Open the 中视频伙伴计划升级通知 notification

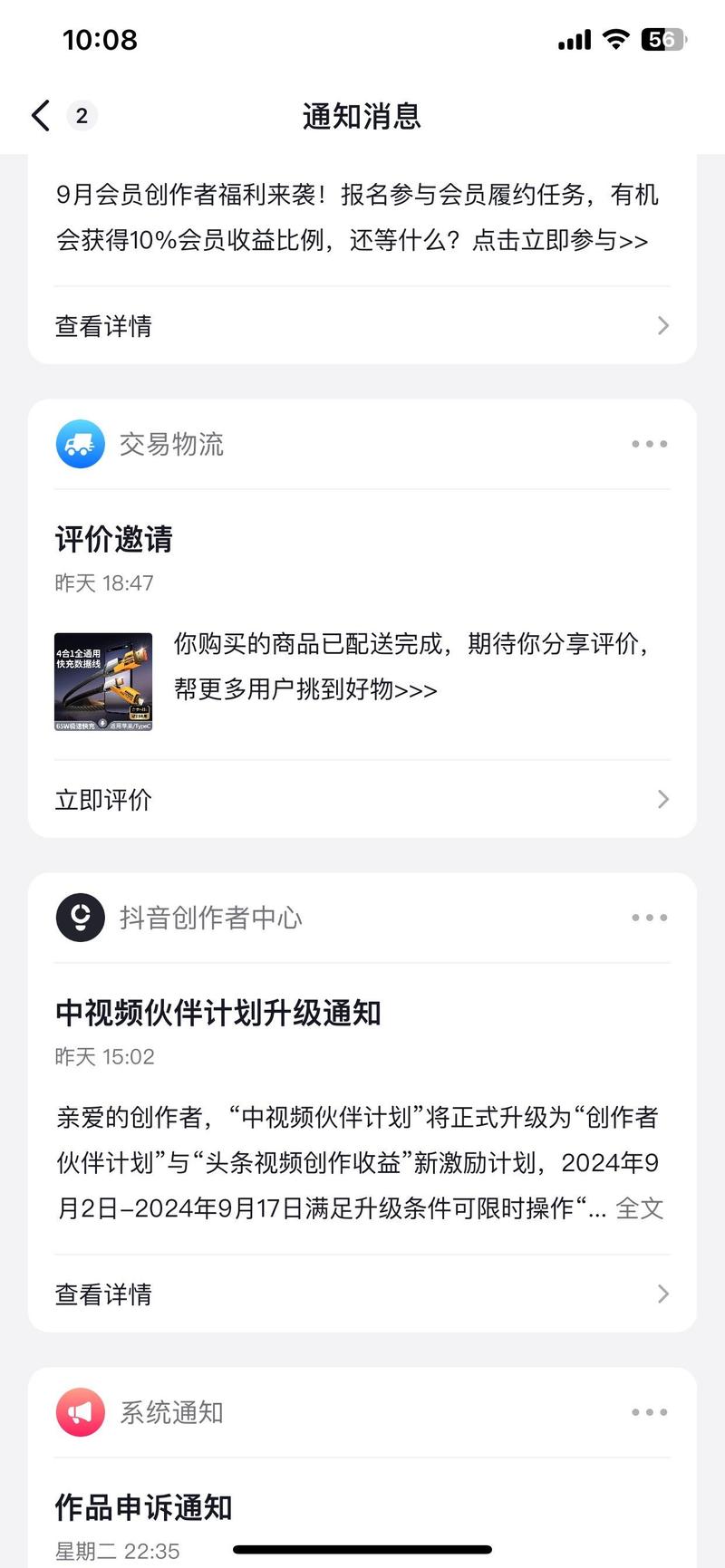(x=218, y=1015)
